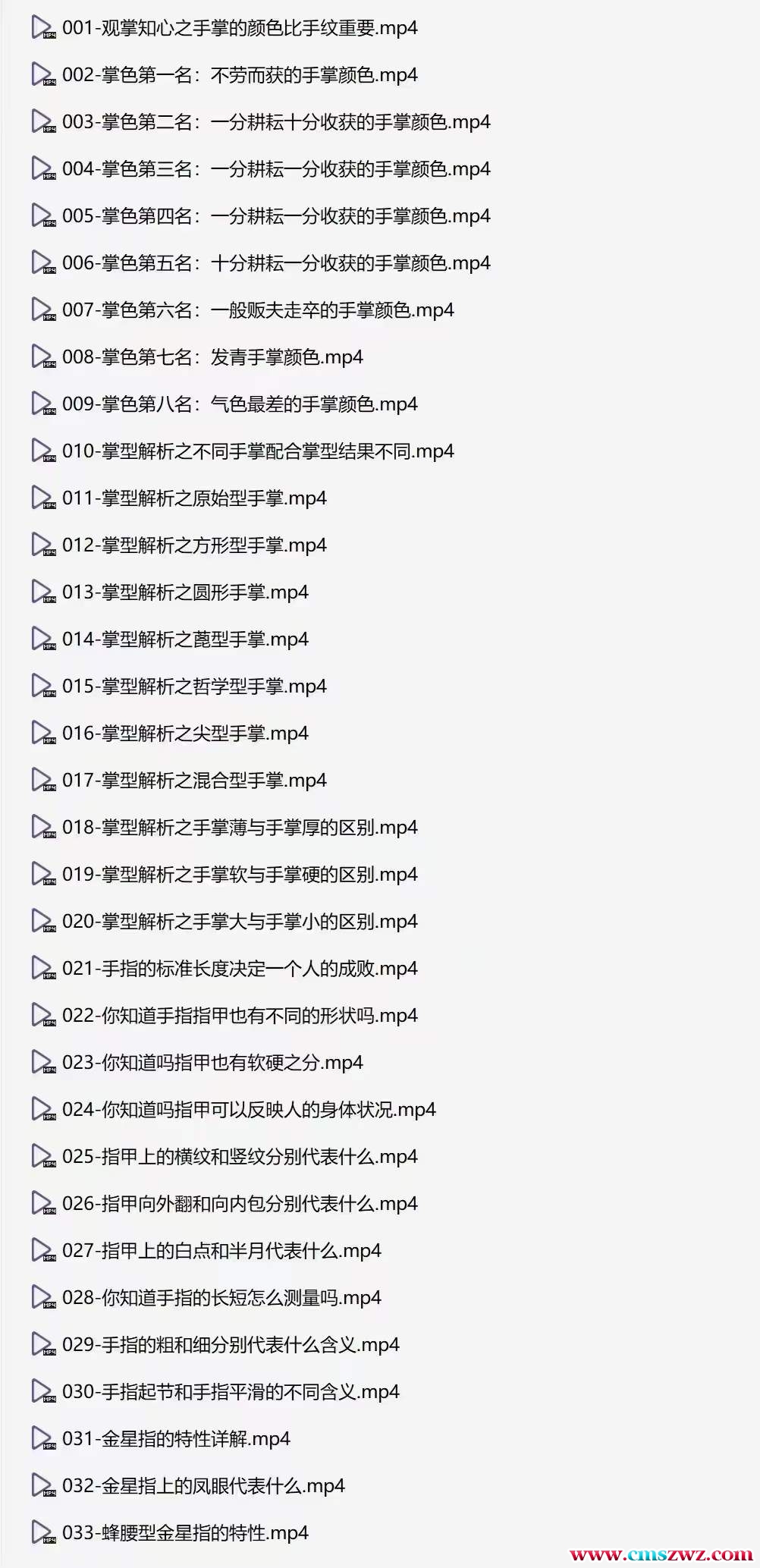Screen dimensions: 760x1568
Task: Open video 029 about 手指的粗和细
Action: coord(230,1345)
